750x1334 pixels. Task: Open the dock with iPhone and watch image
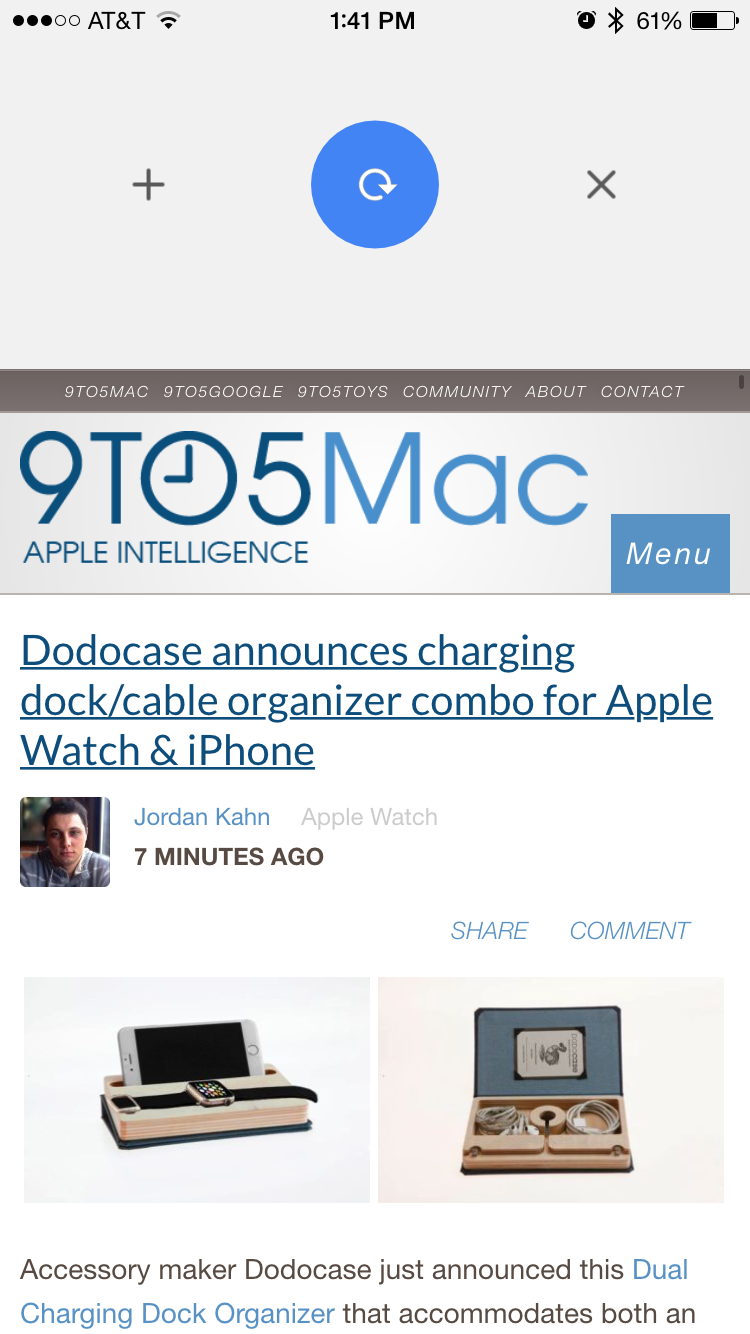197,1090
